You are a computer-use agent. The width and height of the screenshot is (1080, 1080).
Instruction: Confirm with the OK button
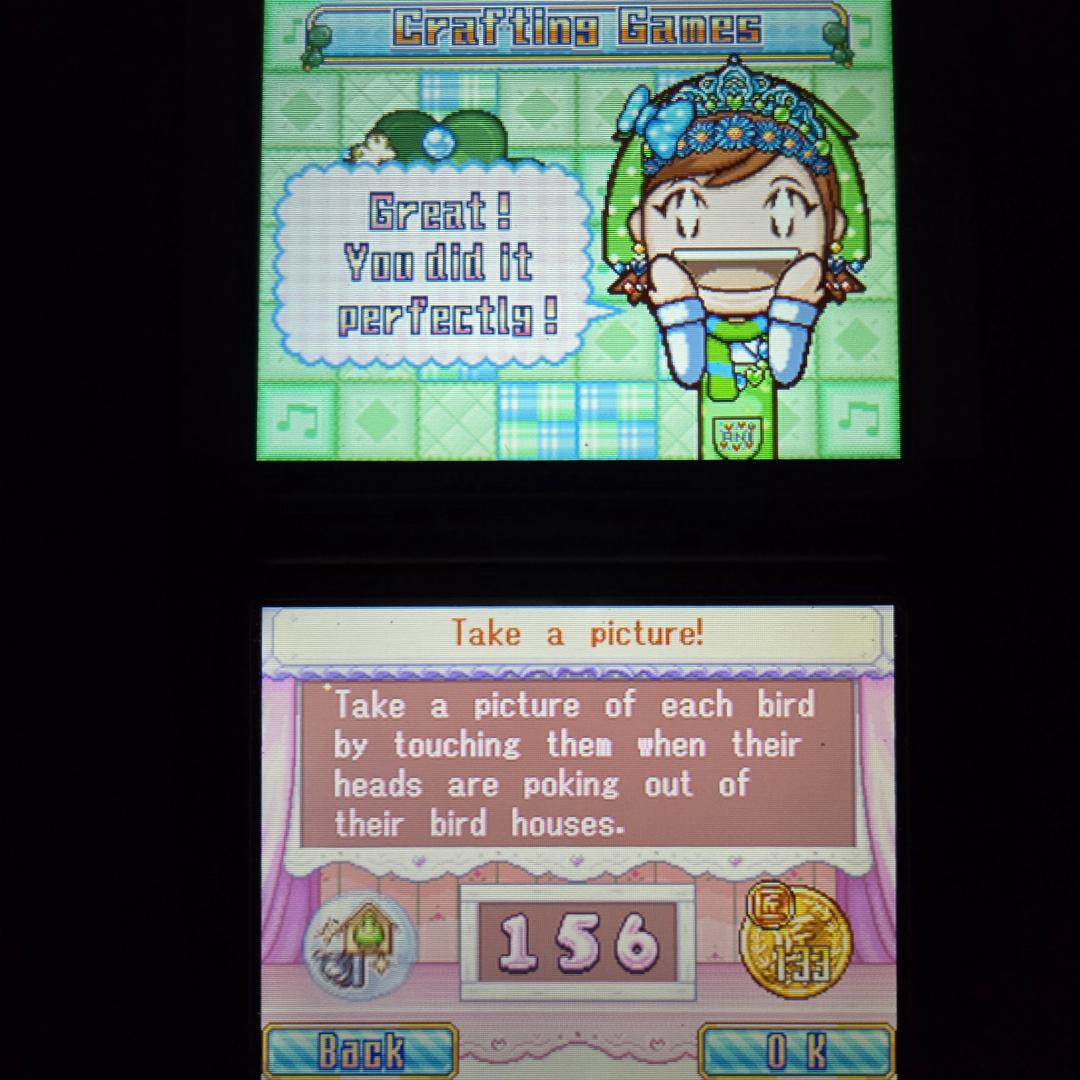point(796,1051)
